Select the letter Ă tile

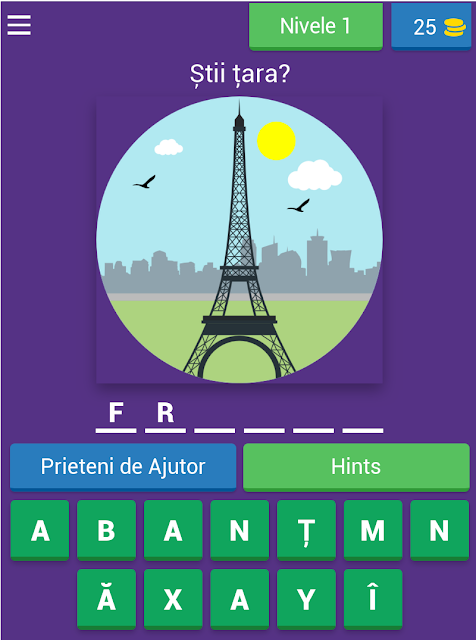coord(106,599)
